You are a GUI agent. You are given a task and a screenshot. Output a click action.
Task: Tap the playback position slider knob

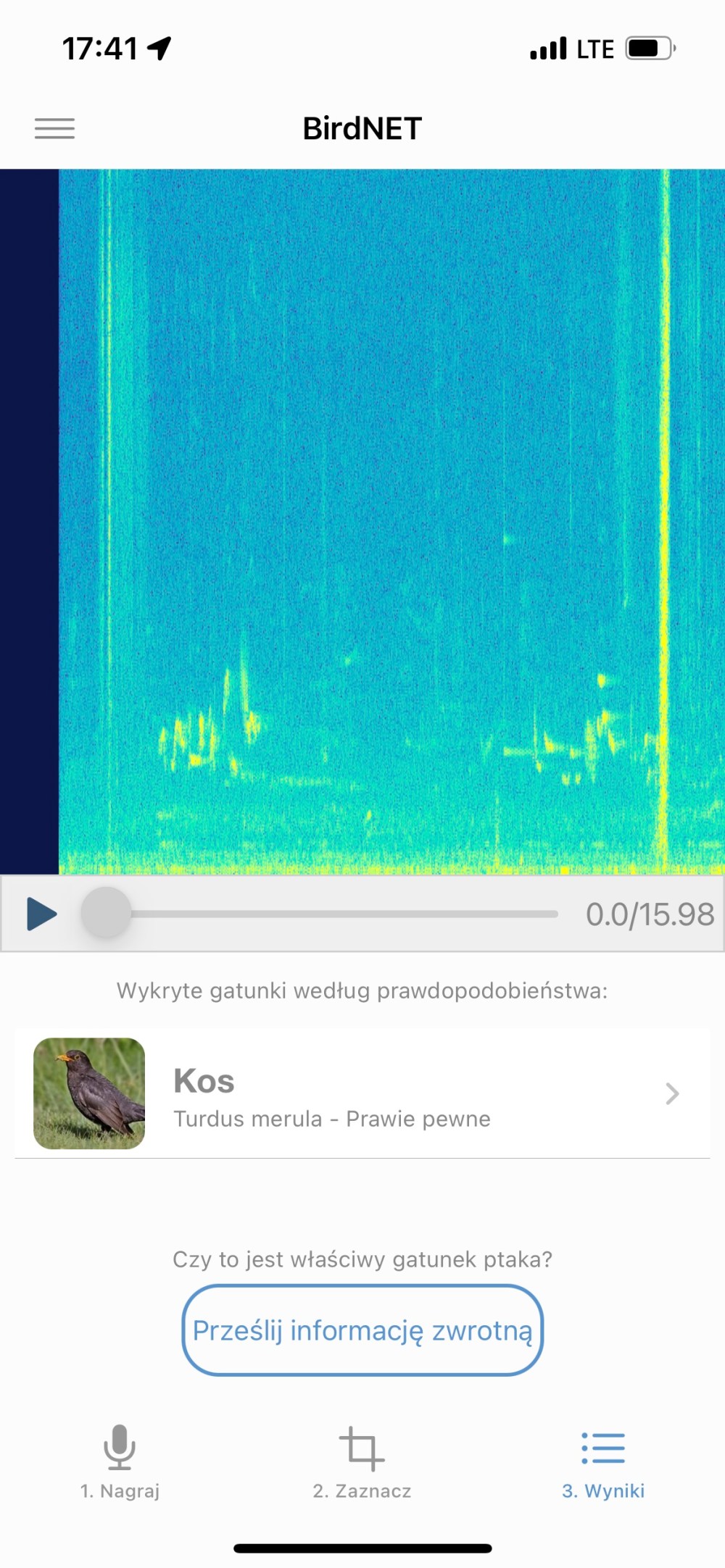coord(106,913)
